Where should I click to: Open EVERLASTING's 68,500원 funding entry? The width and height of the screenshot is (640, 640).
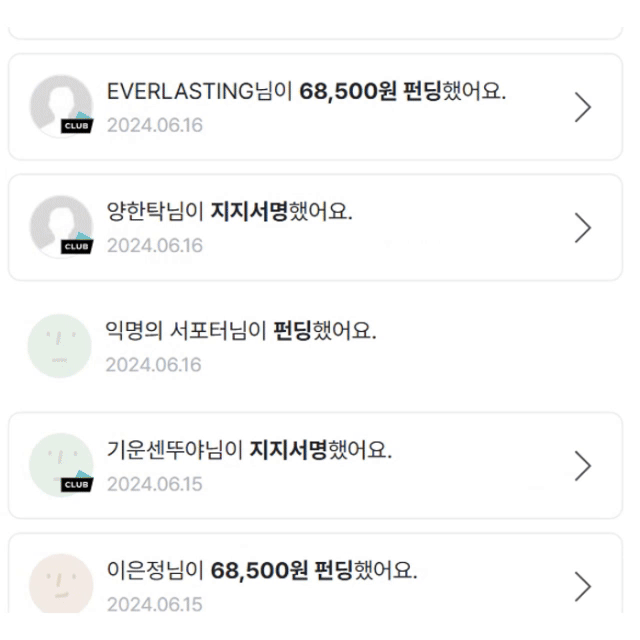[315, 107]
